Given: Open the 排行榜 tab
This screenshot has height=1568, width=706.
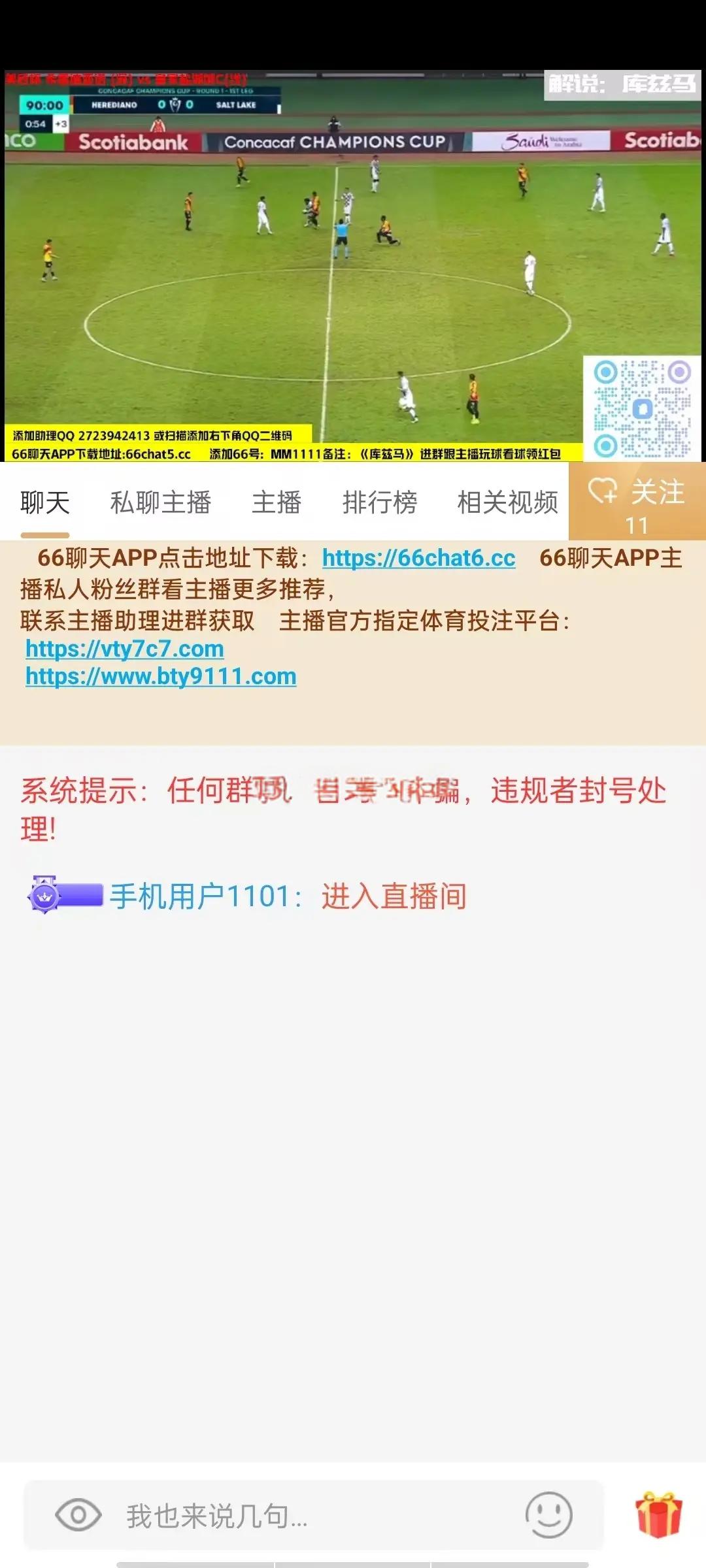Looking at the screenshot, I should click(380, 503).
